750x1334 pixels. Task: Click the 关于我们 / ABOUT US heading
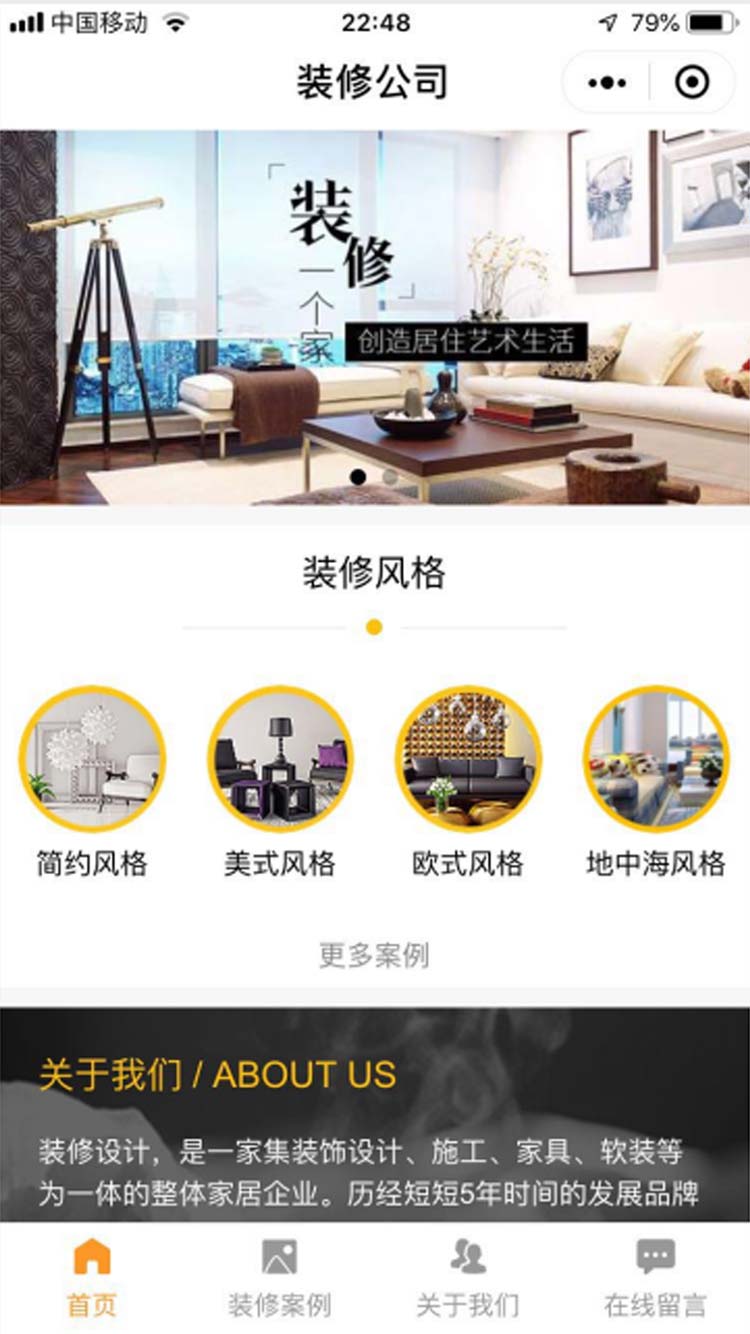tap(217, 1076)
